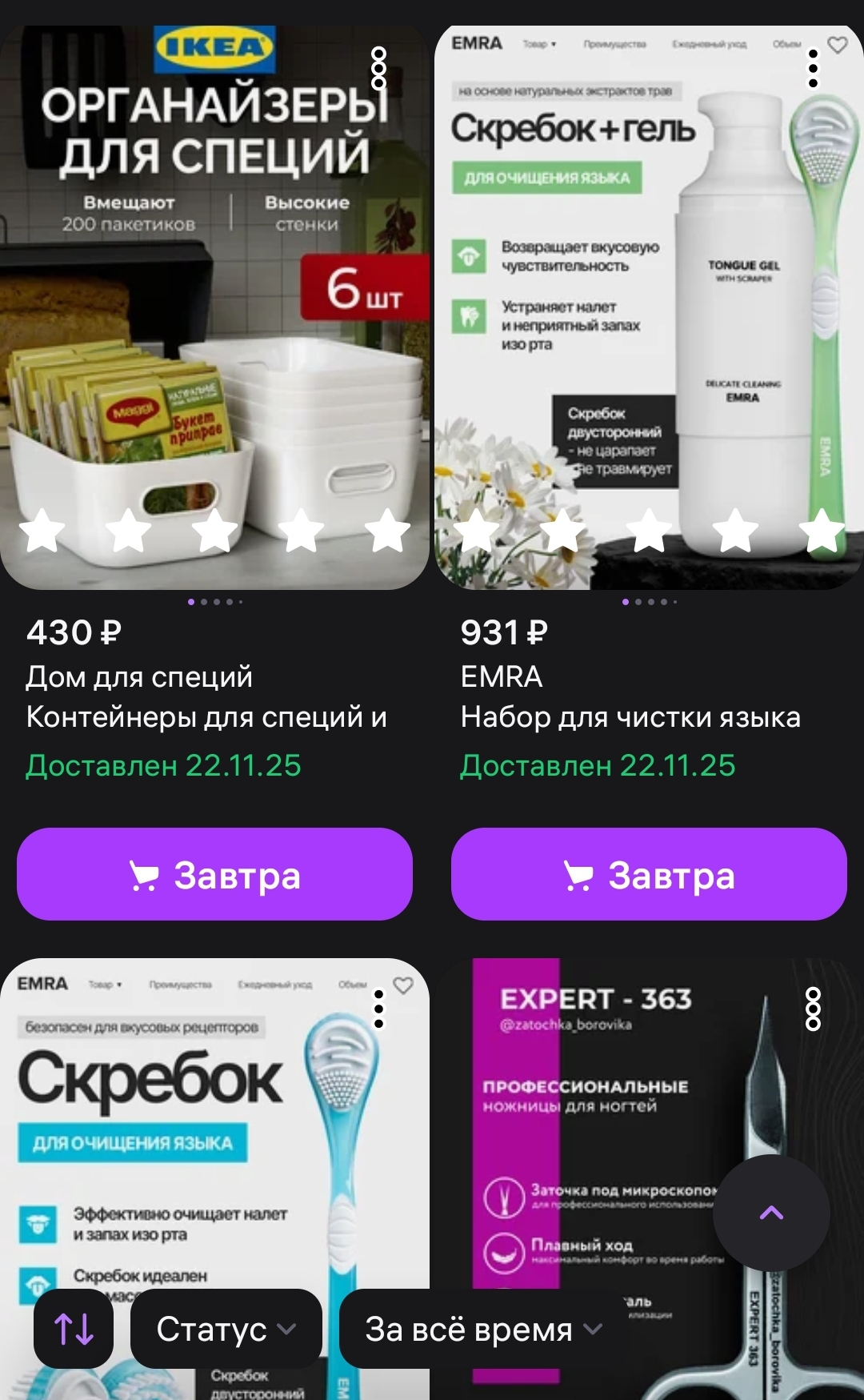This screenshot has width=864, height=1400.
Task: Jump back to top with the arrow button
Action: [771, 1213]
